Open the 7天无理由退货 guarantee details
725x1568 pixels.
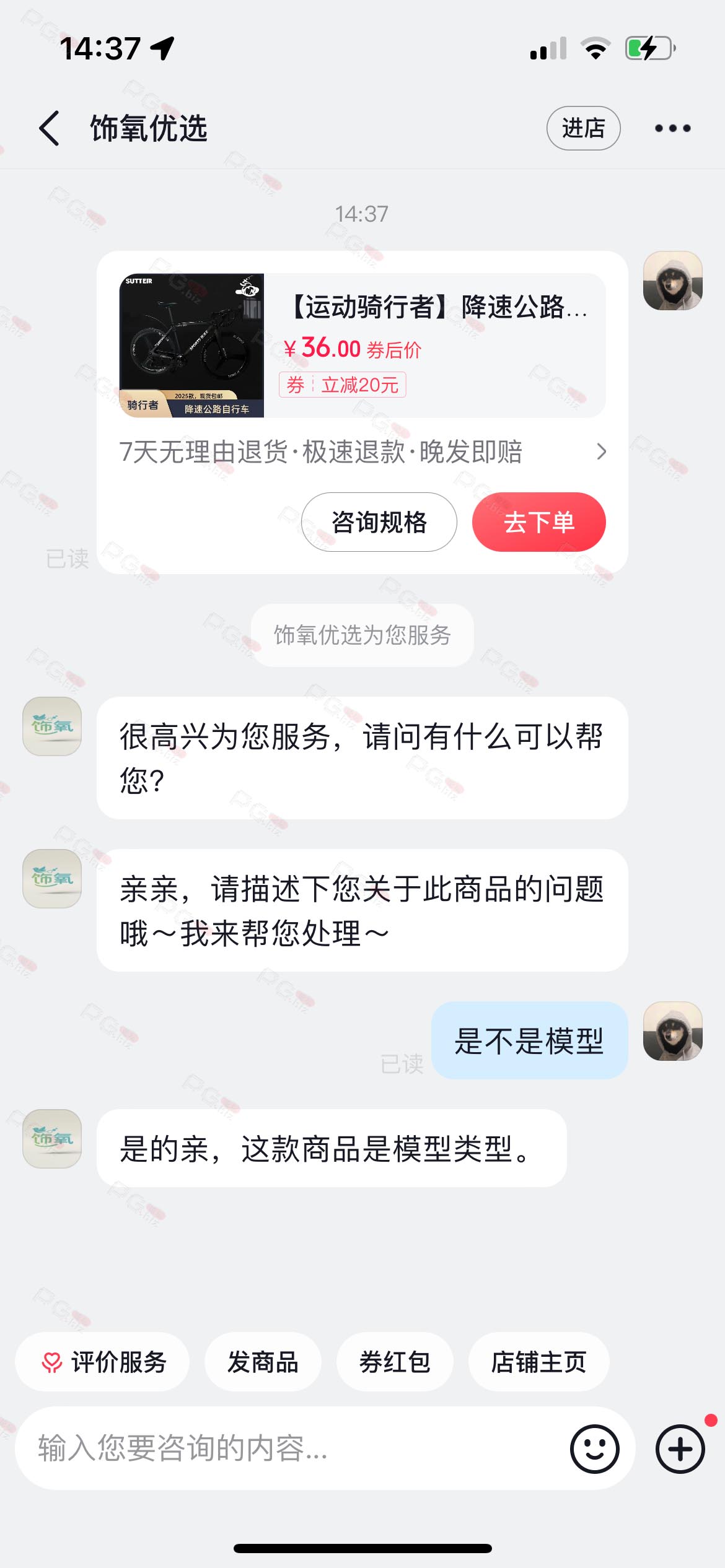tap(362, 451)
